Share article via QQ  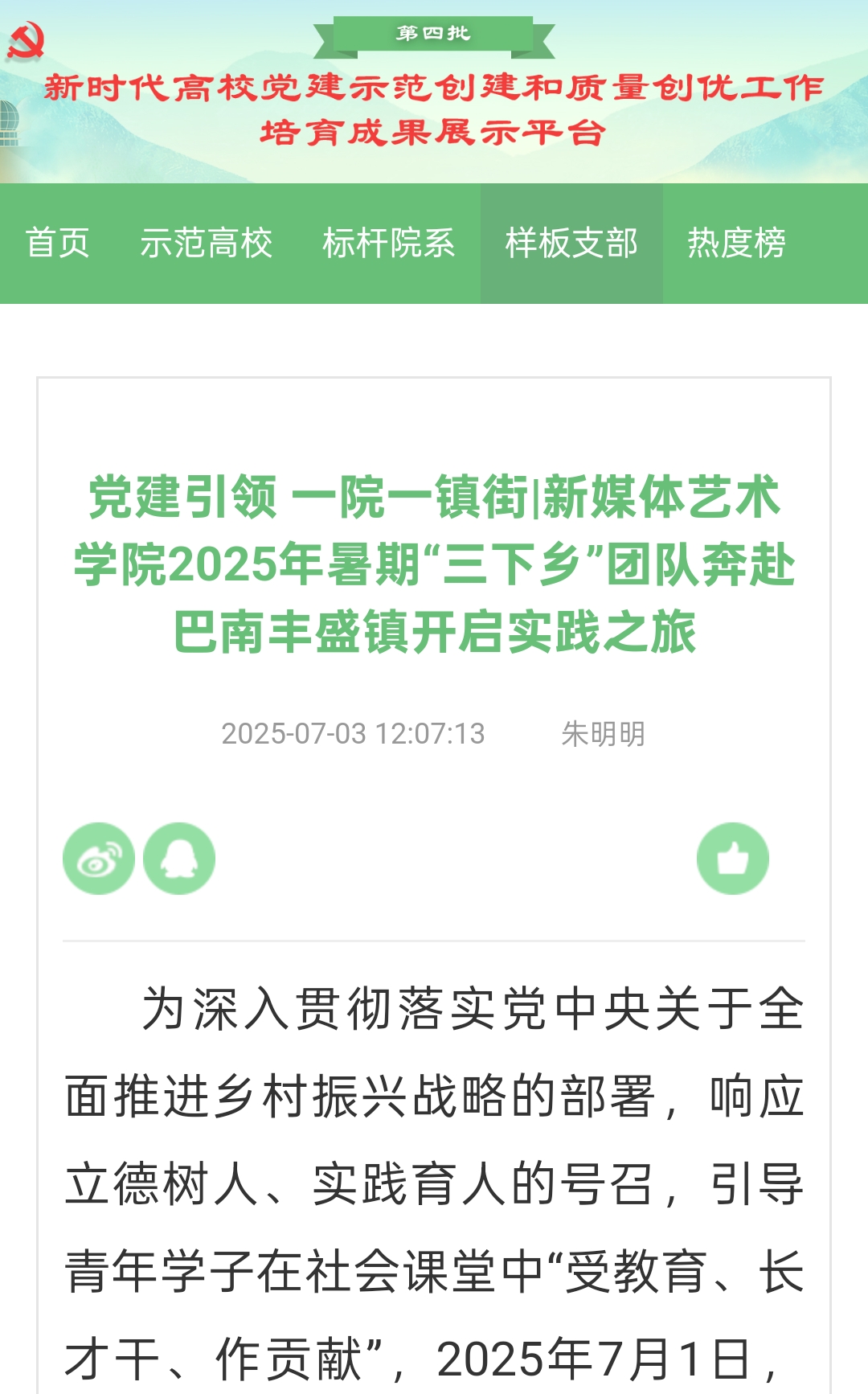tap(179, 859)
